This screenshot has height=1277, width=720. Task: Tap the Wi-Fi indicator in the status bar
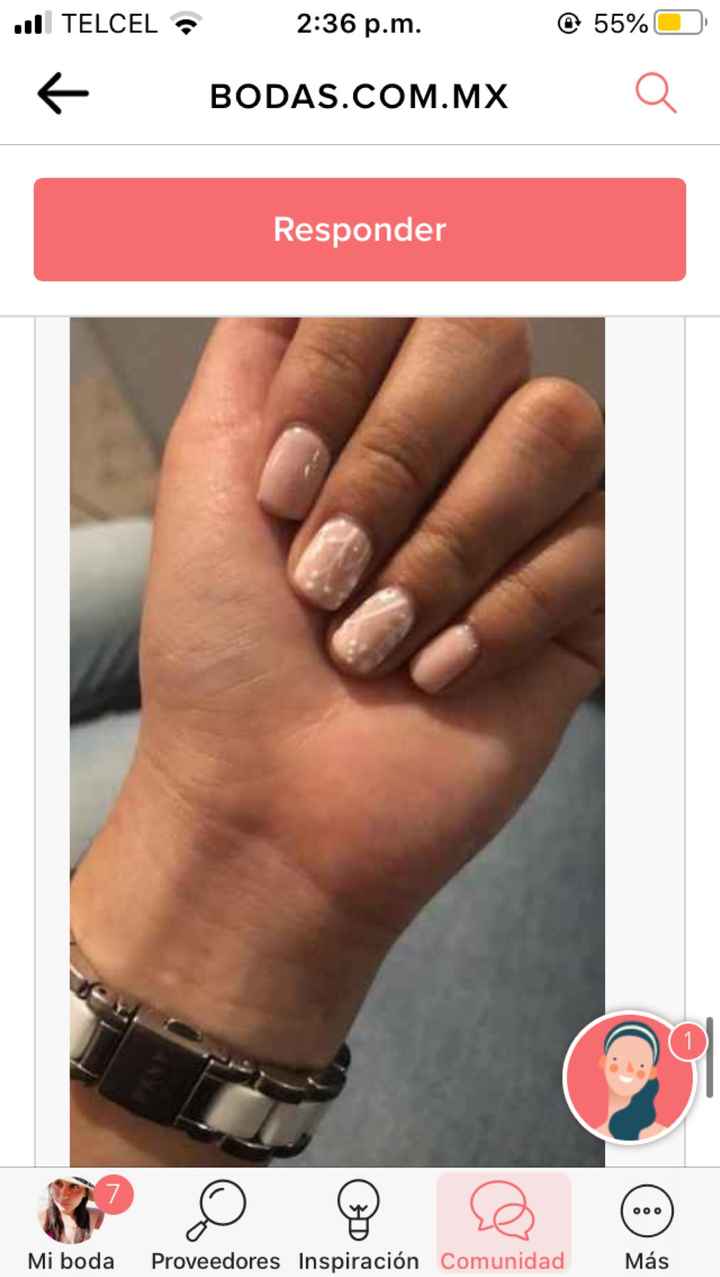(189, 22)
